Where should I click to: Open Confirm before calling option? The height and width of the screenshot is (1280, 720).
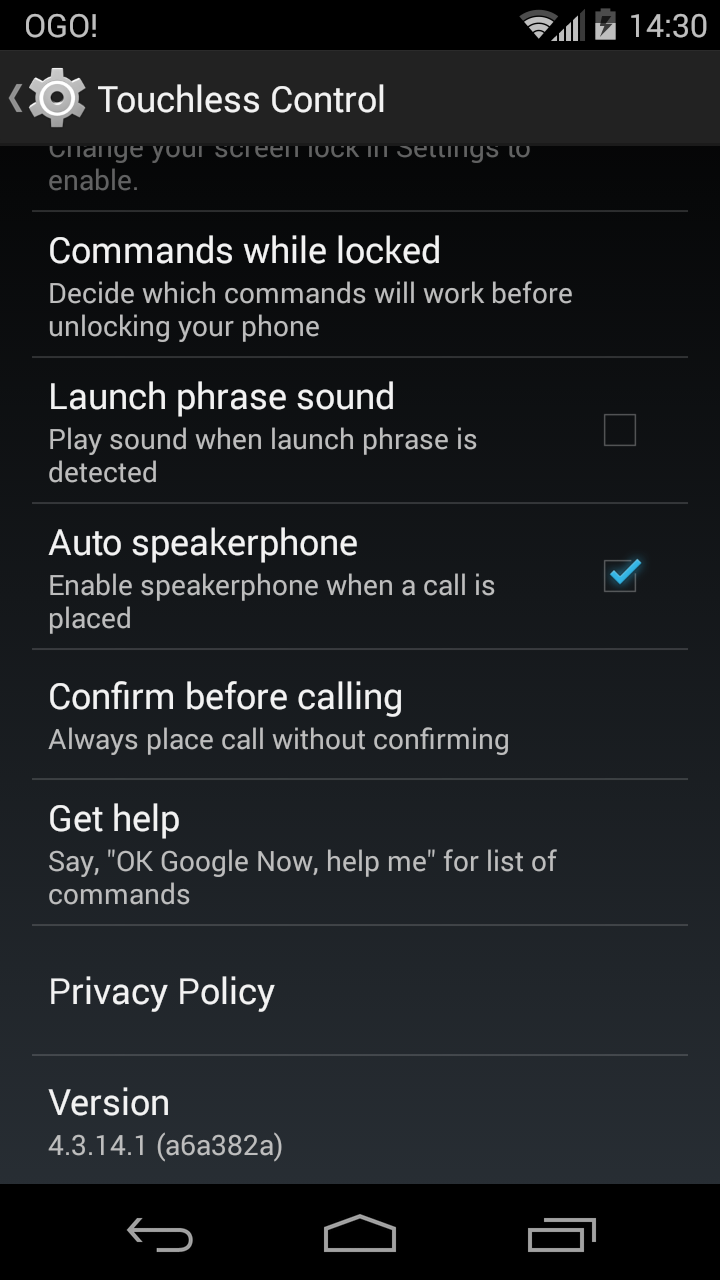click(360, 714)
